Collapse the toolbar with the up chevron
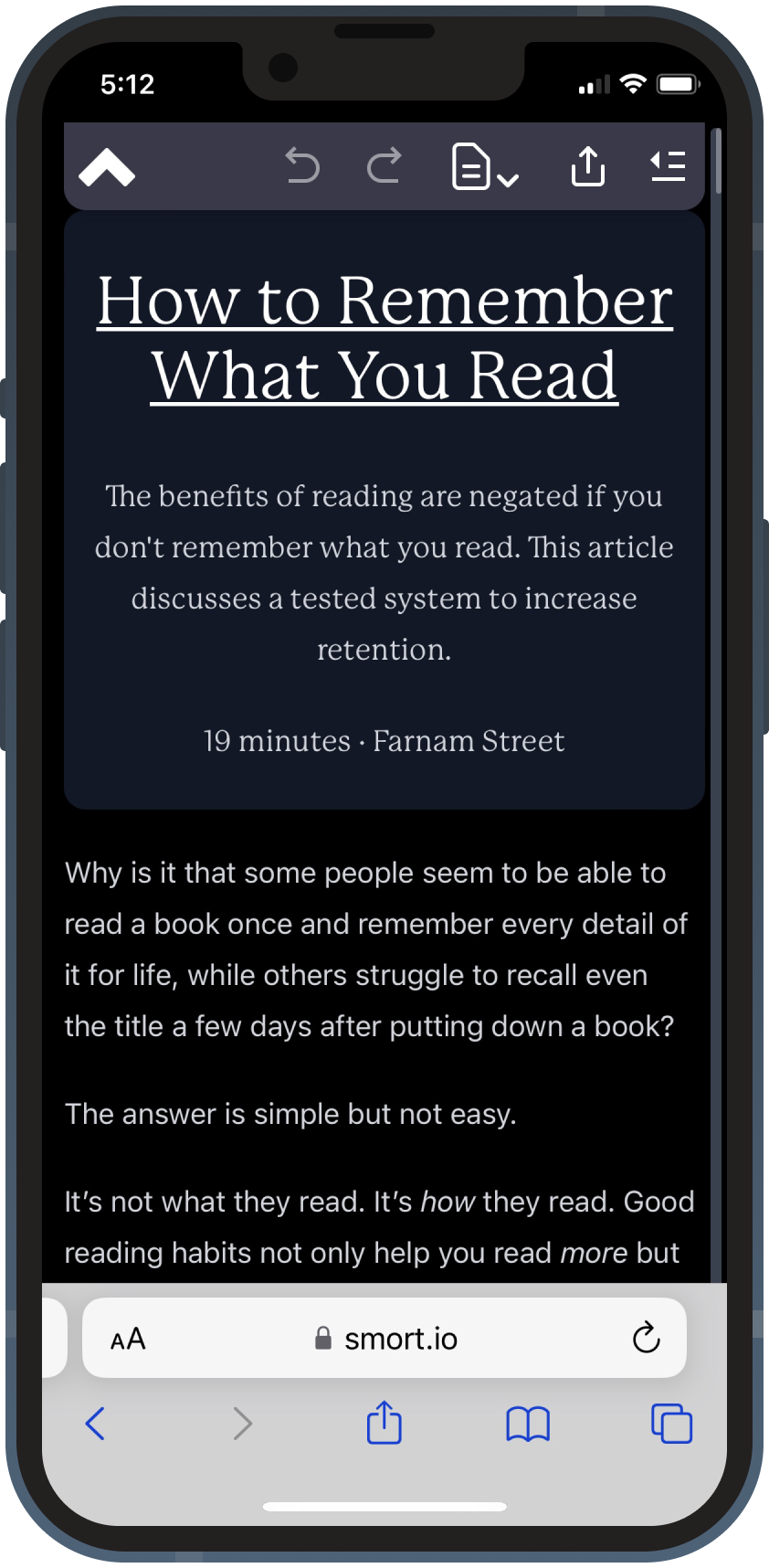The image size is (769, 1568). 107,167
